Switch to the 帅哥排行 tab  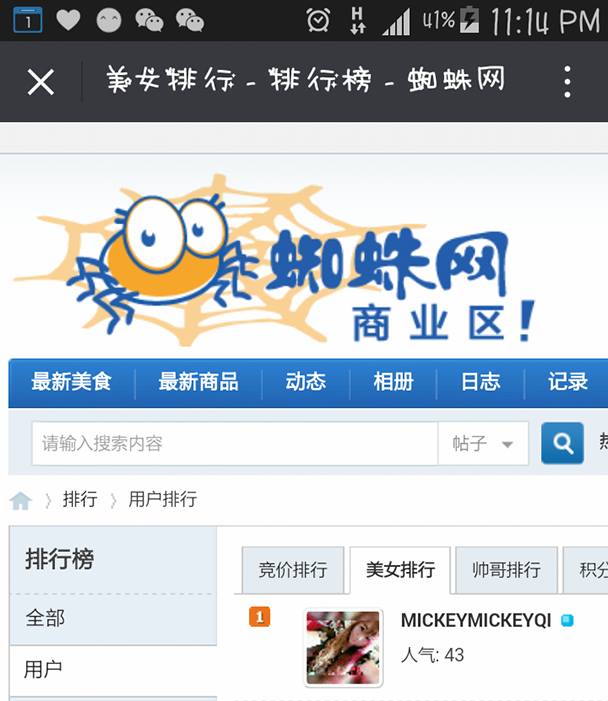tap(506, 570)
